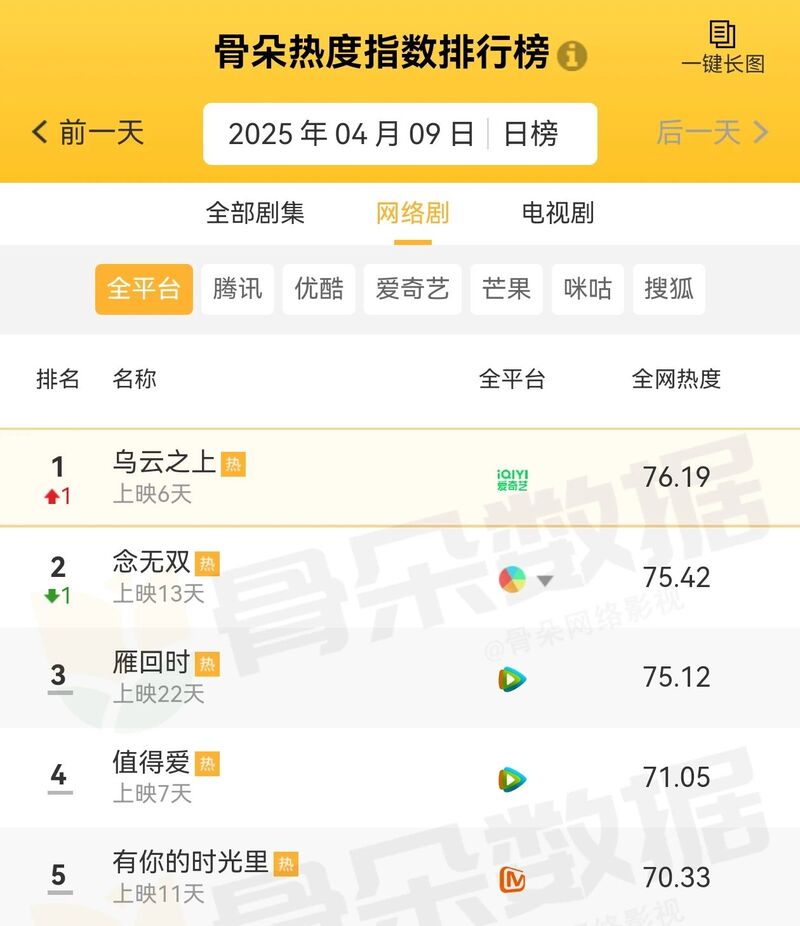This screenshot has width=800, height=926.
Task: Filter the ranking by 优酷
Action: [x=319, y=289]
